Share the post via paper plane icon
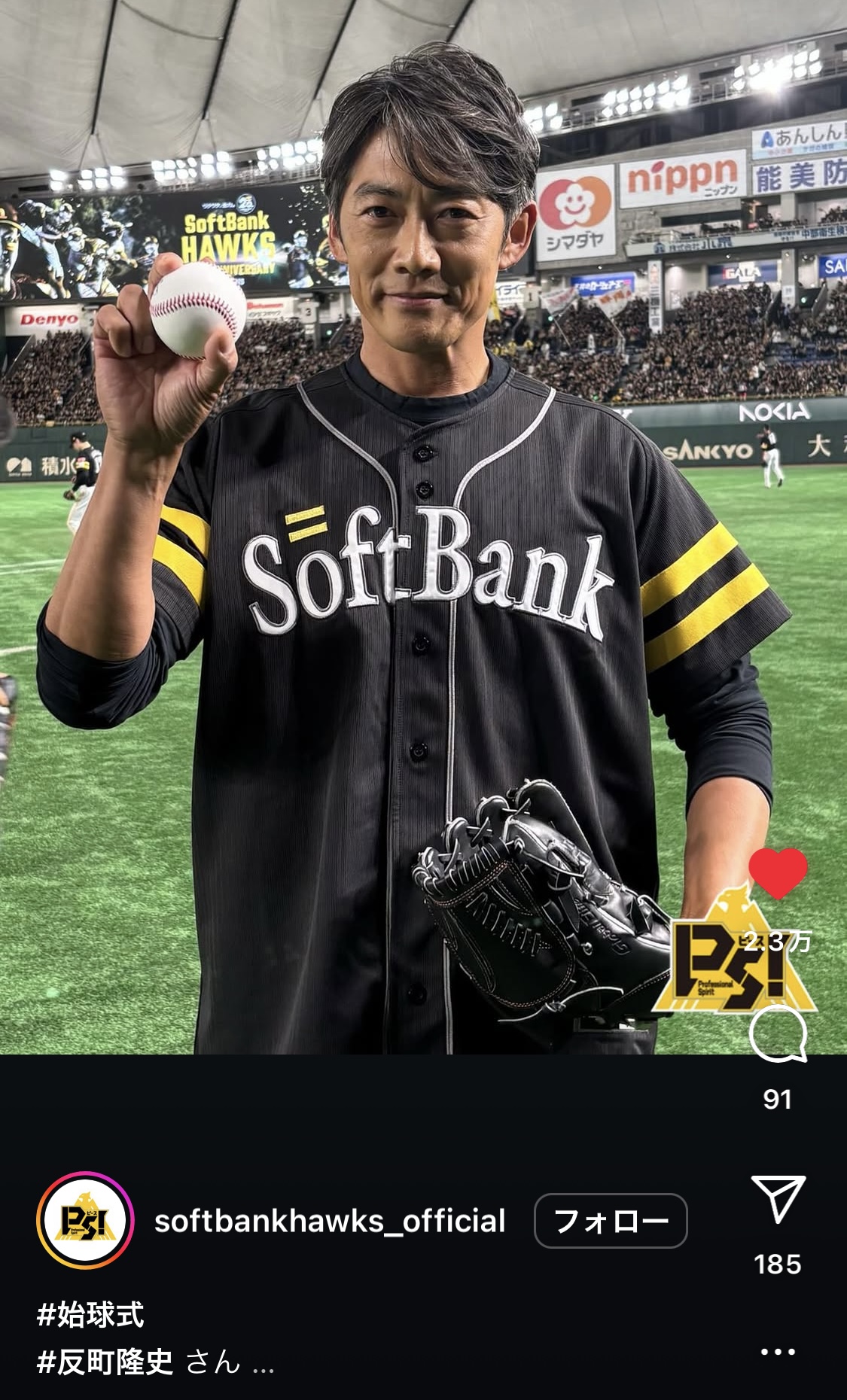Image resolution: width=847 pixels, height=1400 pixels. [x=778, y=1199]
